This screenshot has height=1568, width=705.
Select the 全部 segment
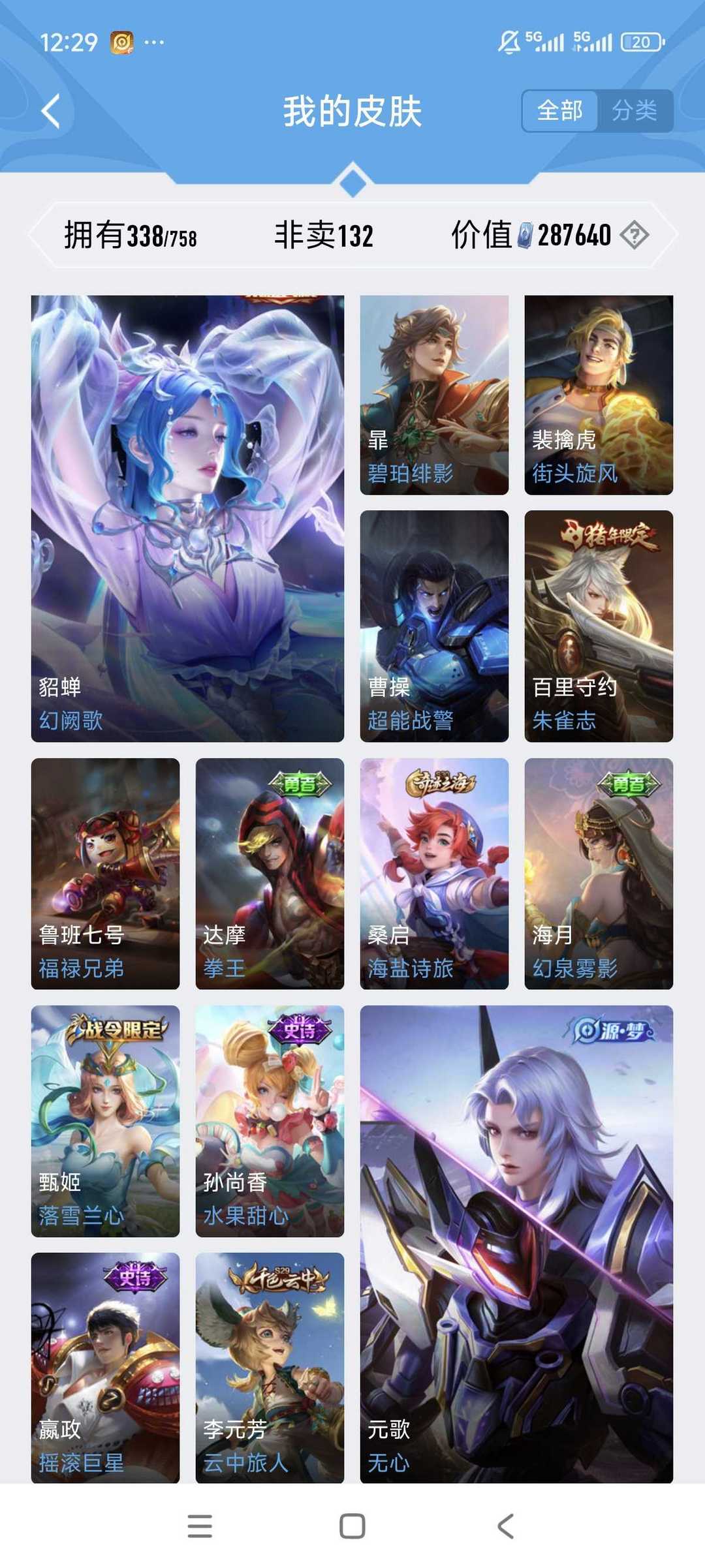(x=559, y=111)
